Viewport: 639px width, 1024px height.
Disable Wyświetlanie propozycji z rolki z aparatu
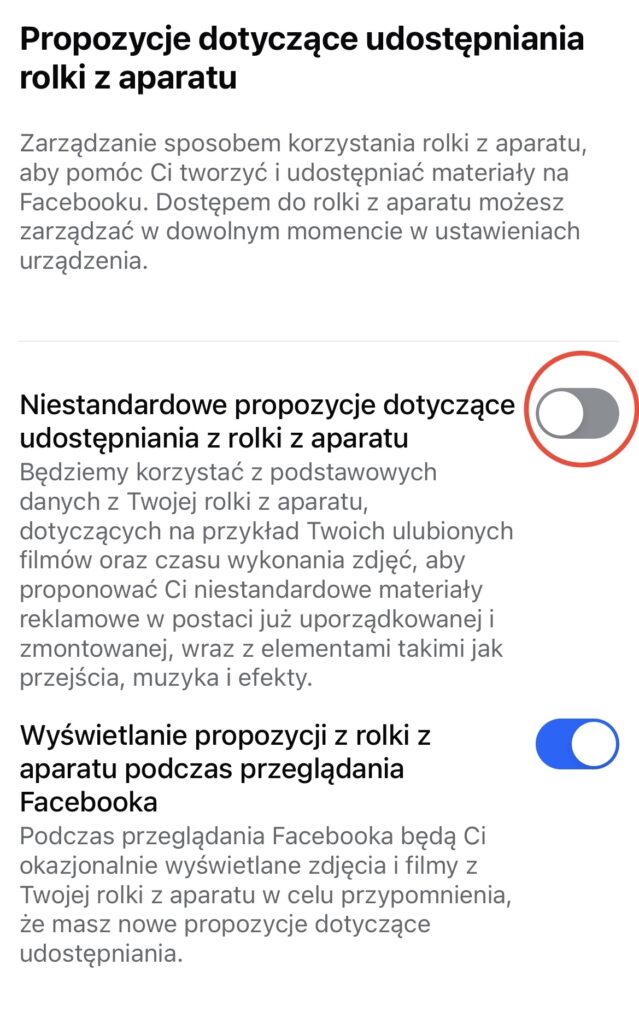pos(577,744)
